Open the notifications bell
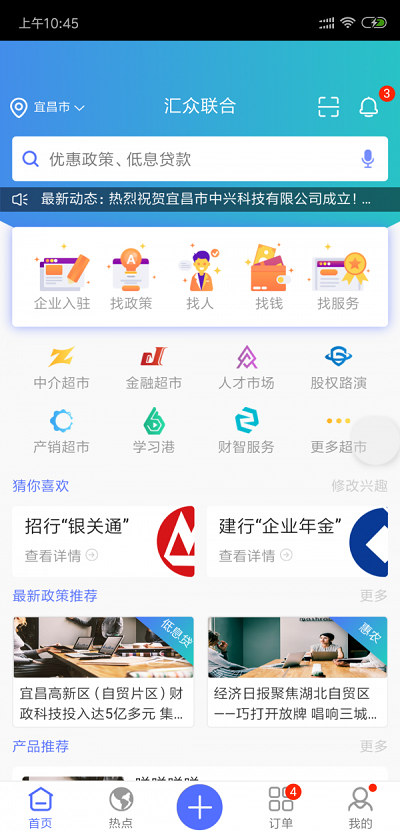The height and width of the screenshot is (832, 400). (369, 107)
